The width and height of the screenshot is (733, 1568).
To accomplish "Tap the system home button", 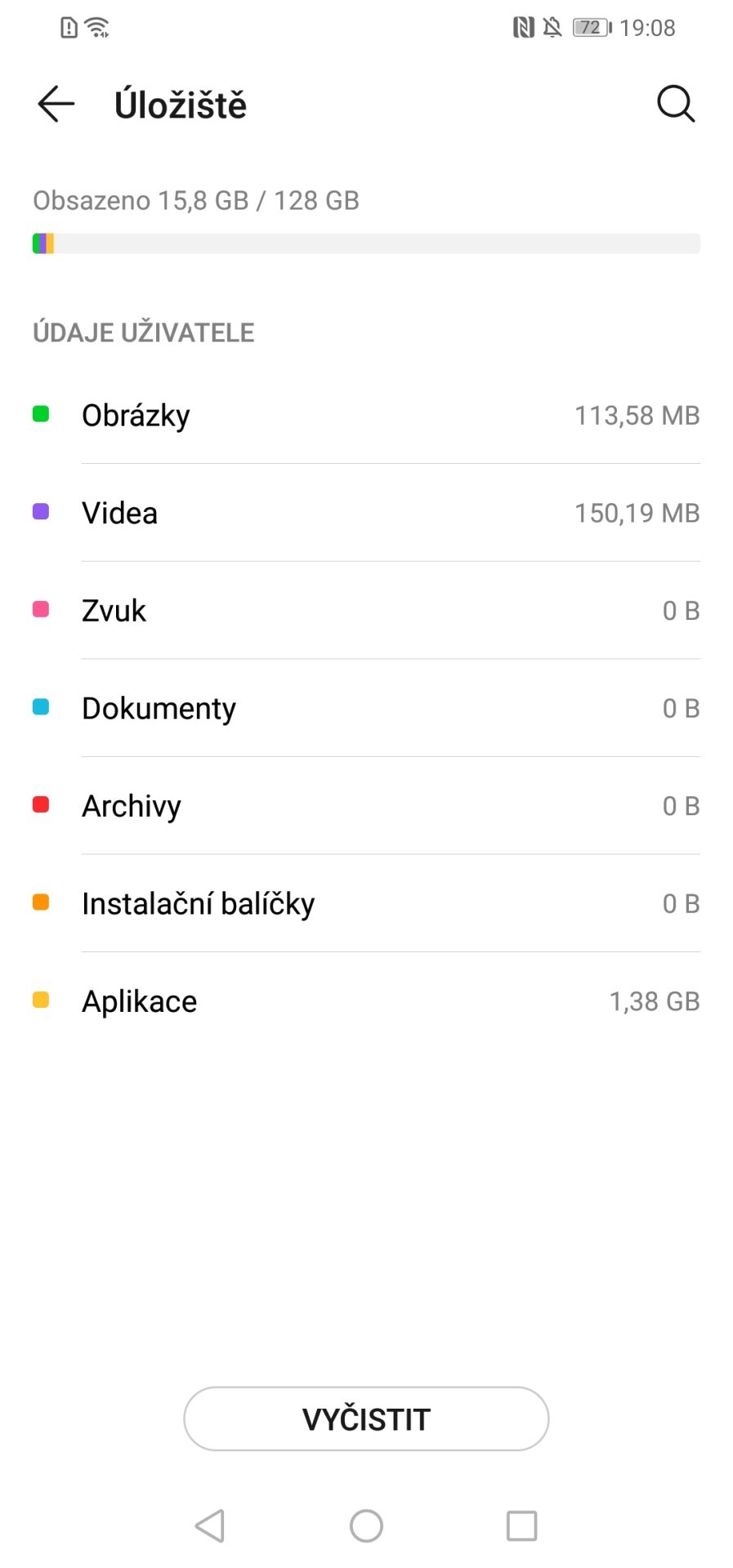I will tap(366, 1526).
